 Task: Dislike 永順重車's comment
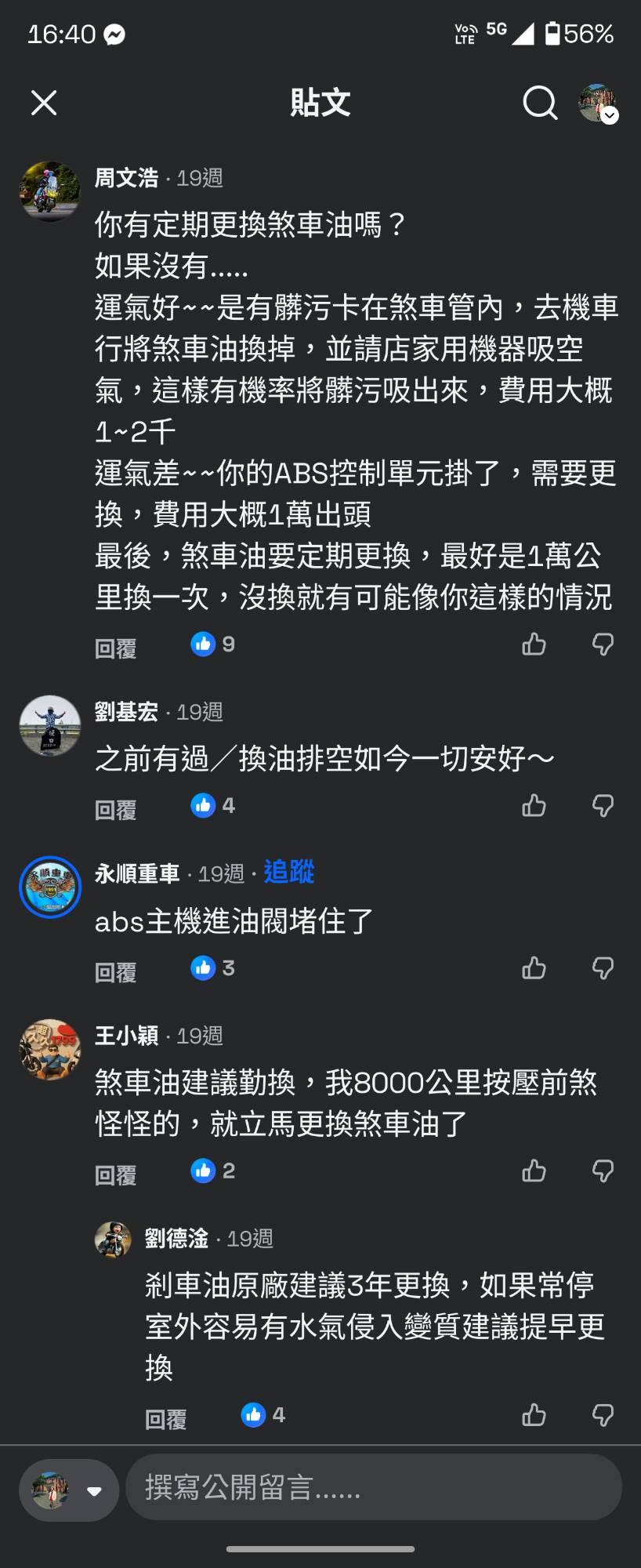pos(603,968)
